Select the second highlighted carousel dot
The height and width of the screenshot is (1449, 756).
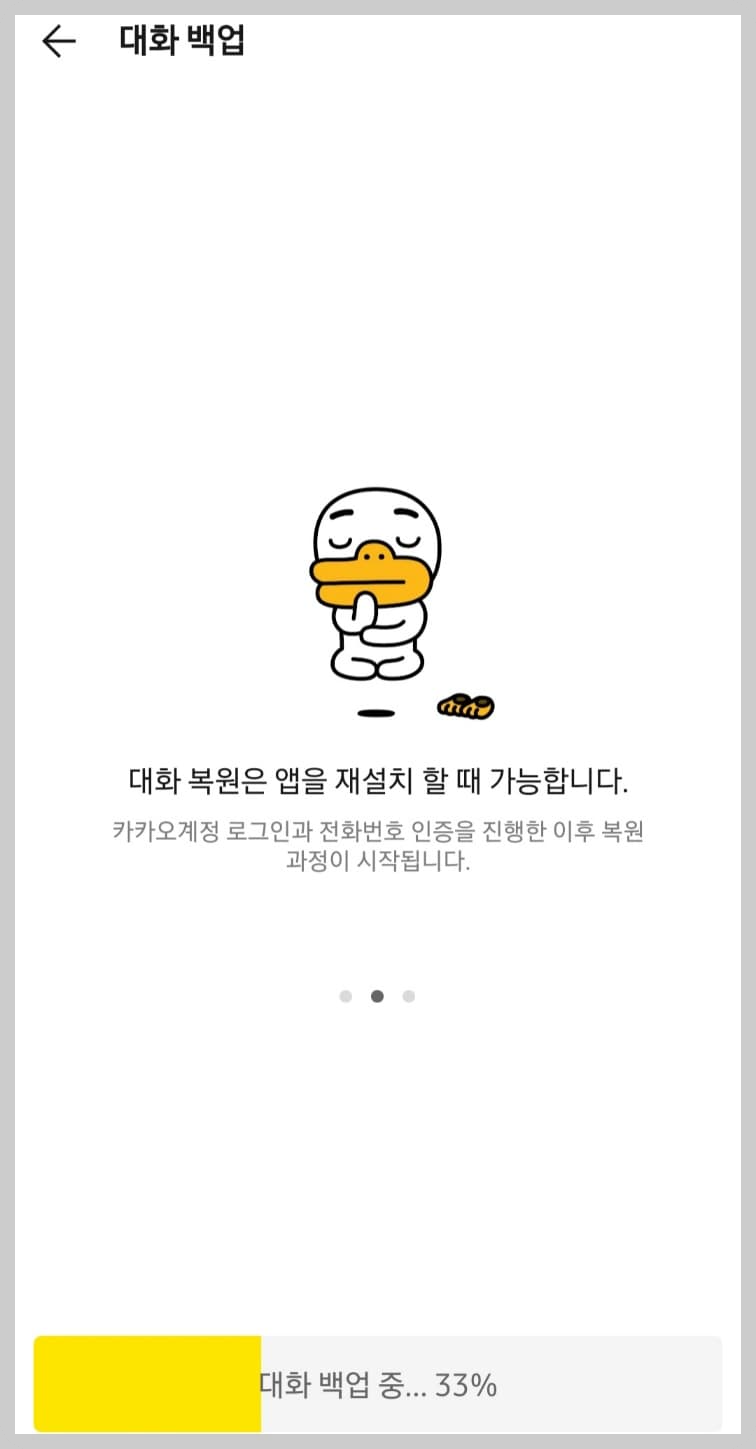(378, 996)
